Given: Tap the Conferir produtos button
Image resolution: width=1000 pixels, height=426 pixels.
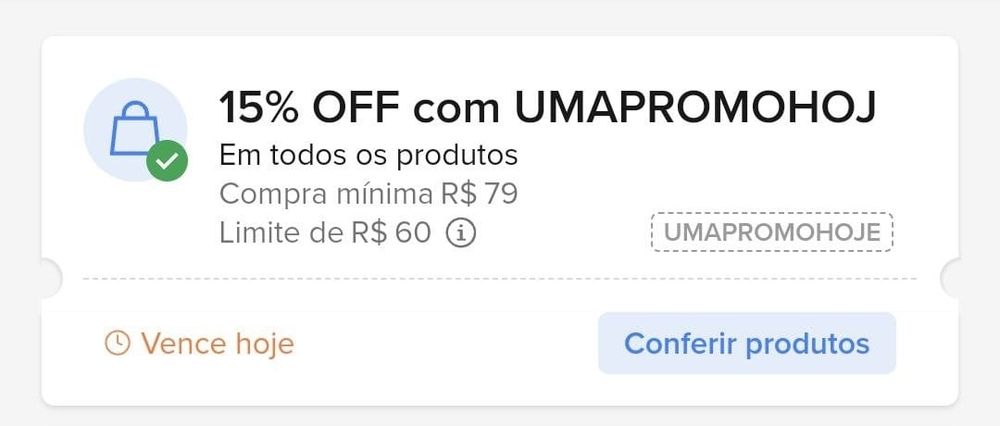Looking at the screenshot, I should click(x=746, y=344).
